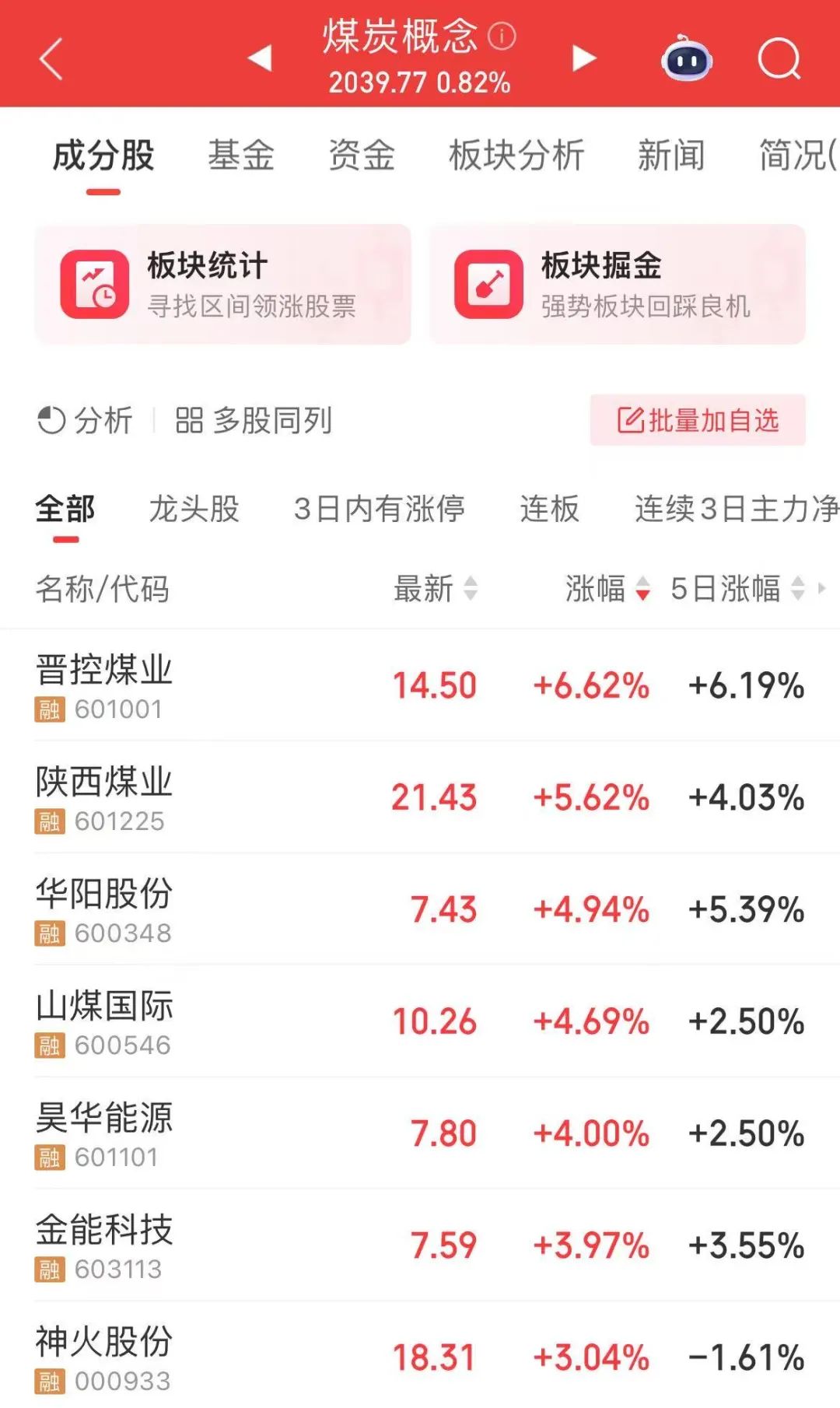
Task: Switch to the 资金 tab
Action: pos(362,155)
